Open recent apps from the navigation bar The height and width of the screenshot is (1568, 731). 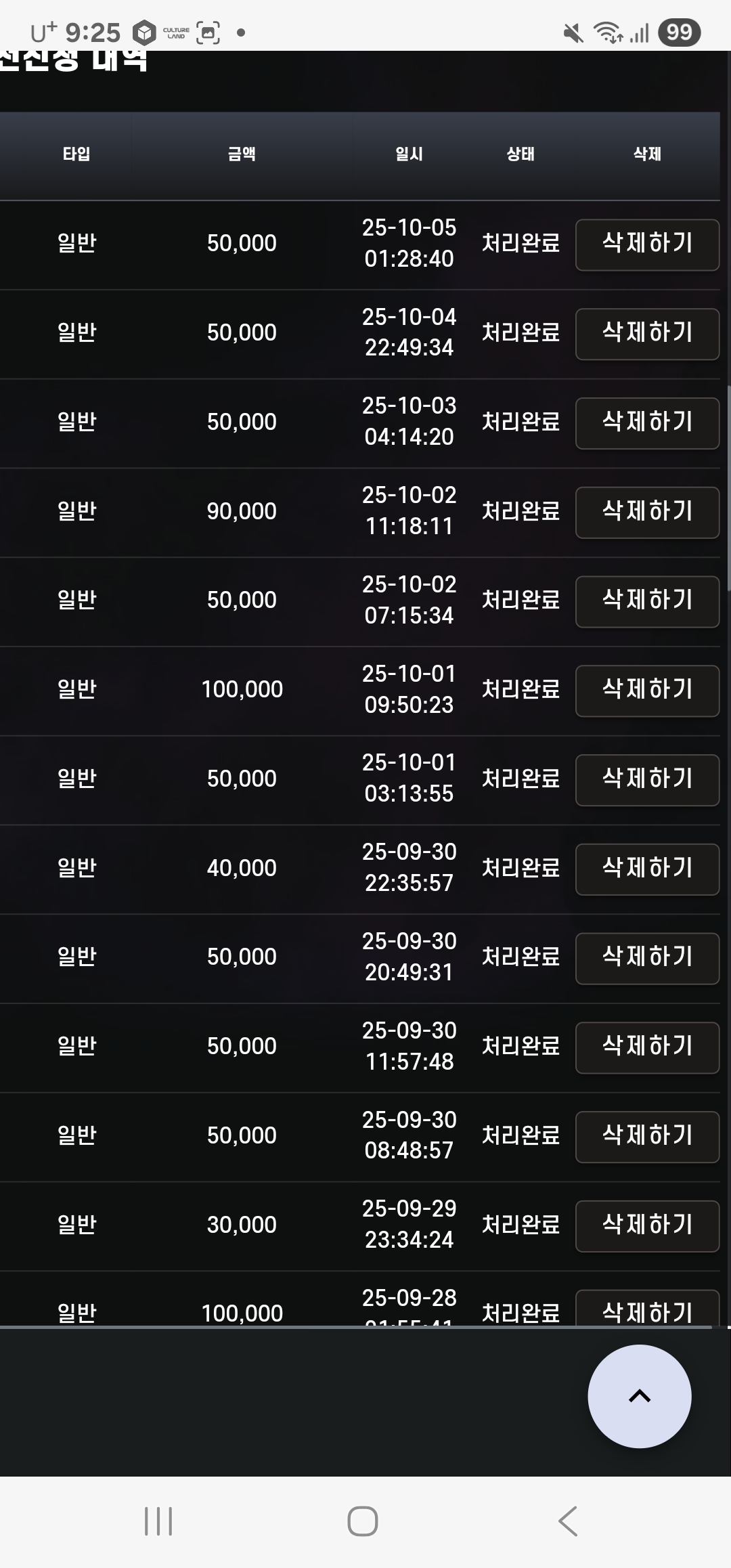[158, 1521]
